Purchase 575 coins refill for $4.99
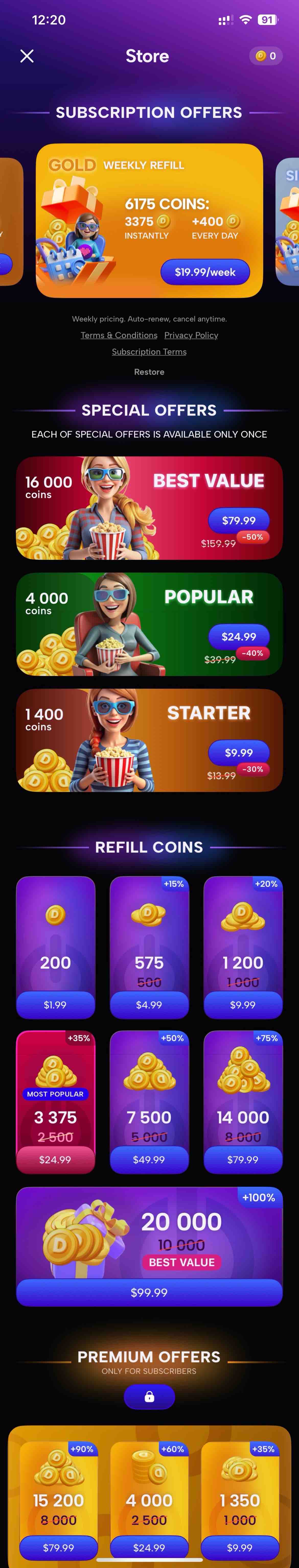 (149, 1005)
